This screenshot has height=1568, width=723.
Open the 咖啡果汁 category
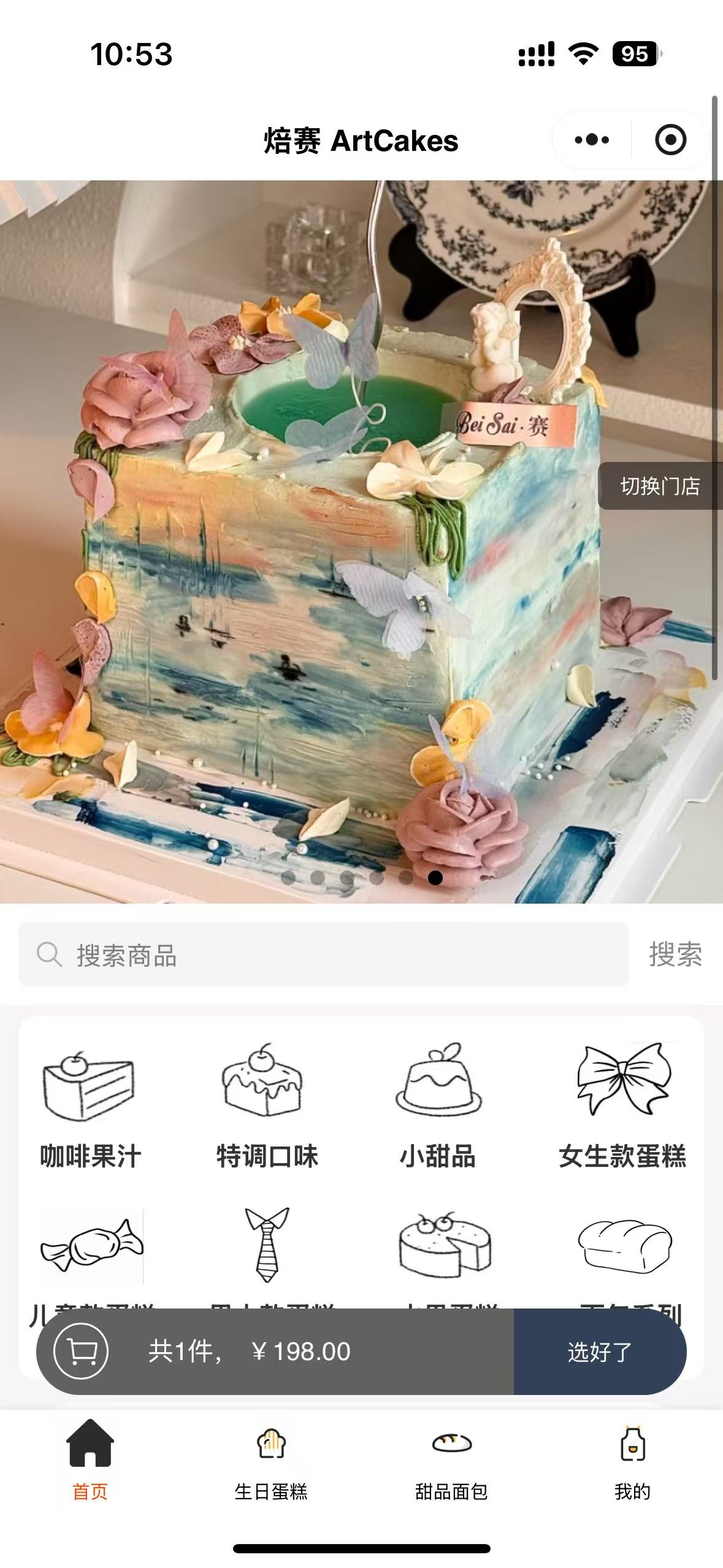coord(90,1105)
